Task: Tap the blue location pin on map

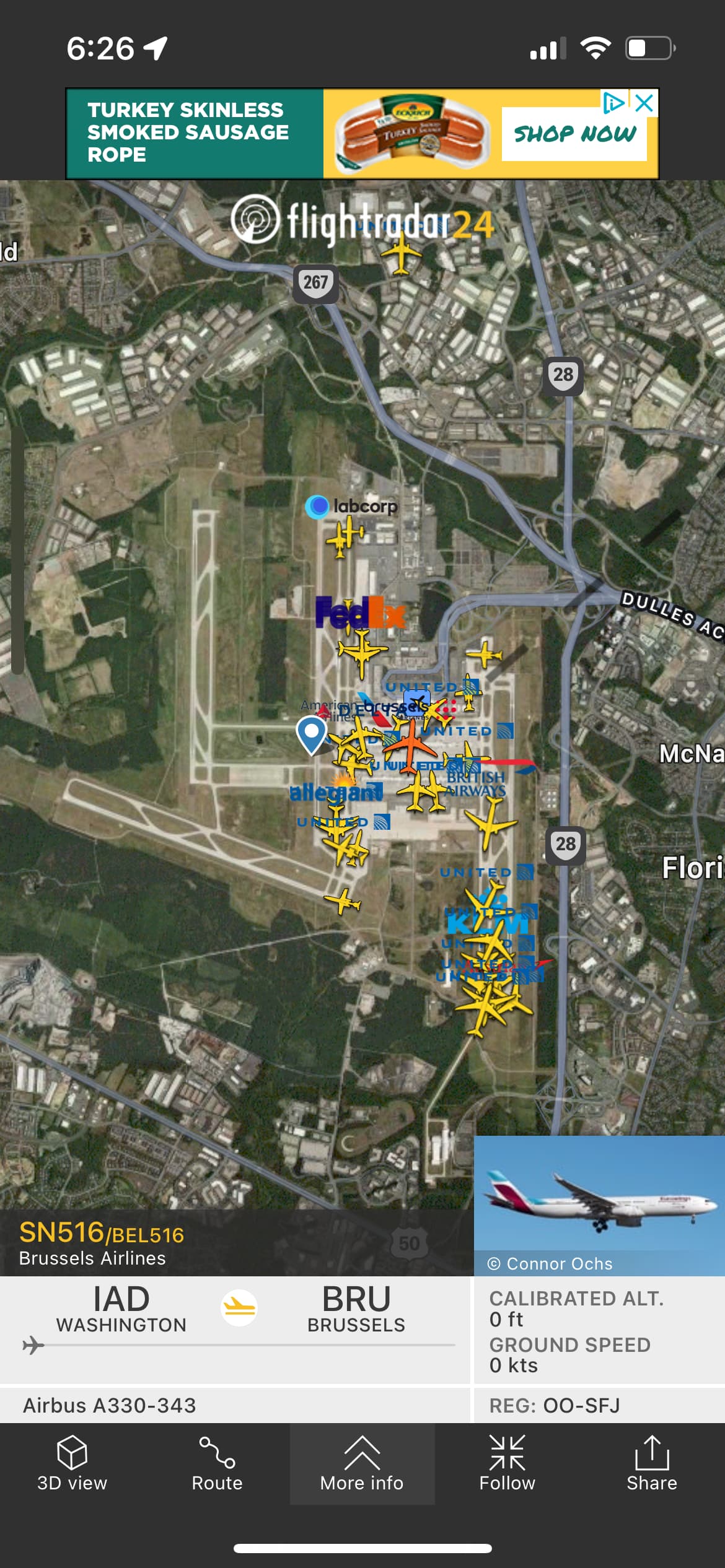Action: 312,733
